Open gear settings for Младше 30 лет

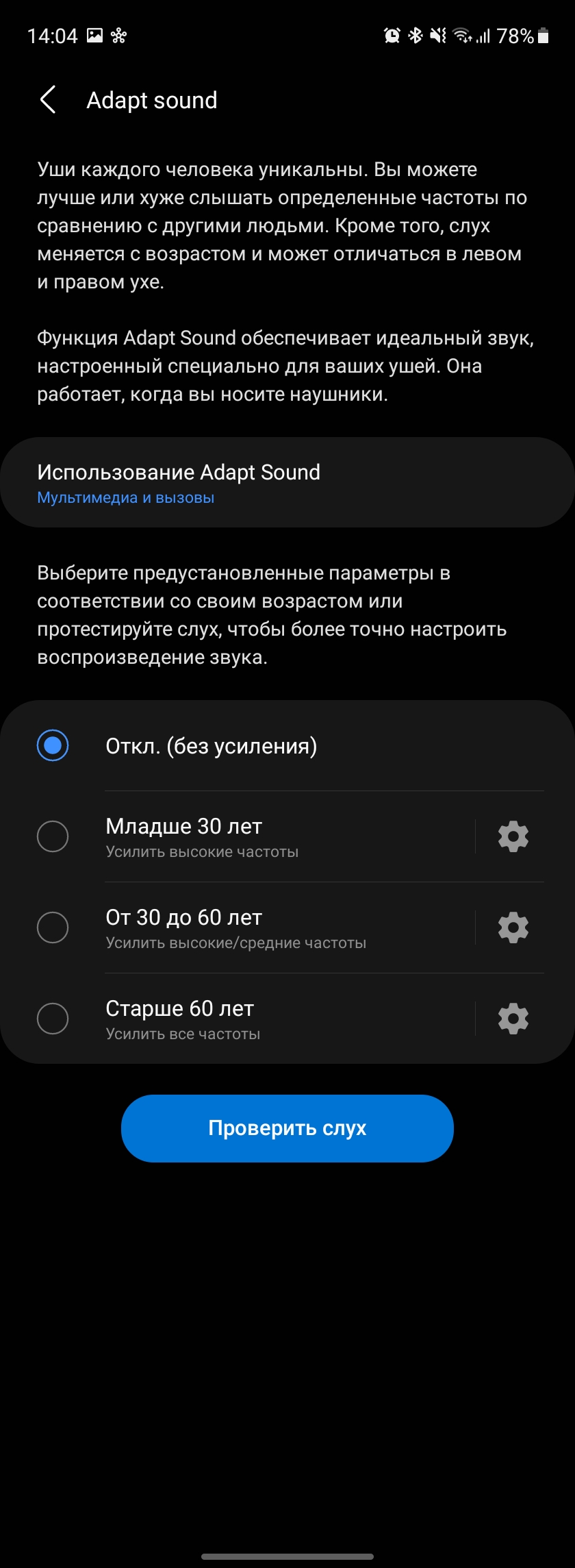(x=513, y=836)
